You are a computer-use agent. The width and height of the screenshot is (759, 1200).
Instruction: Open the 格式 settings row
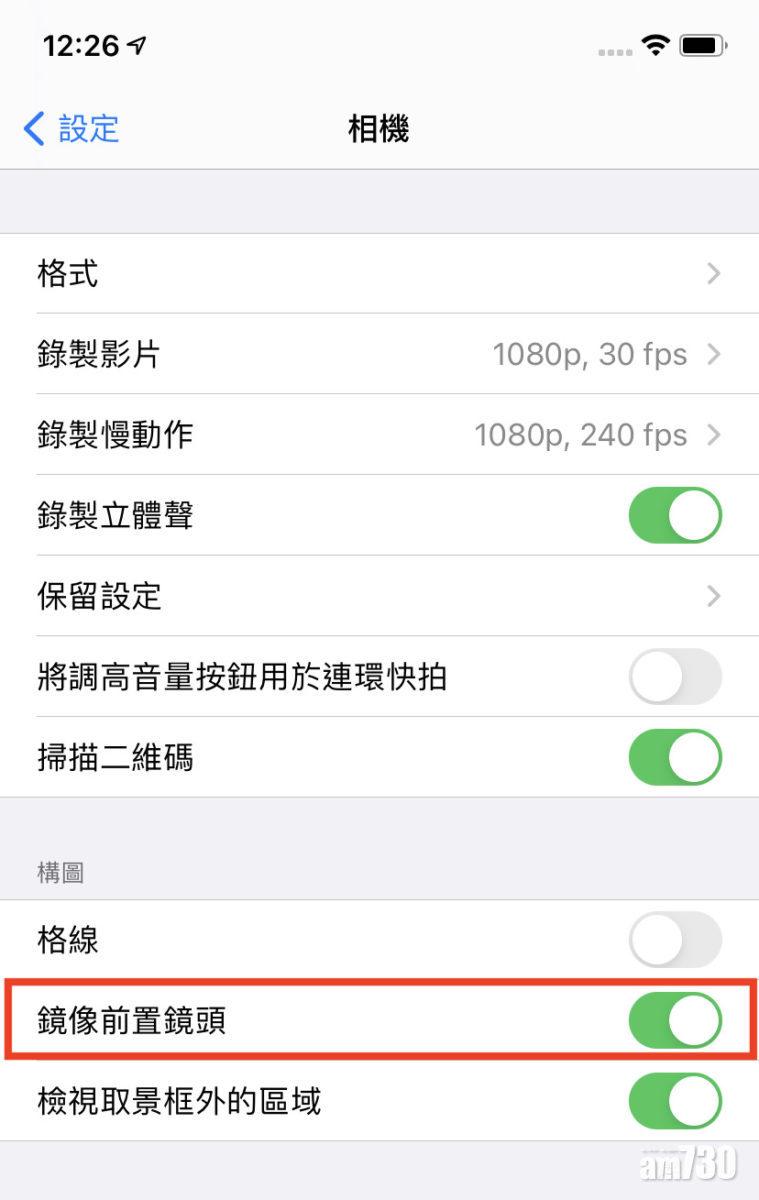tap(378, 273)
